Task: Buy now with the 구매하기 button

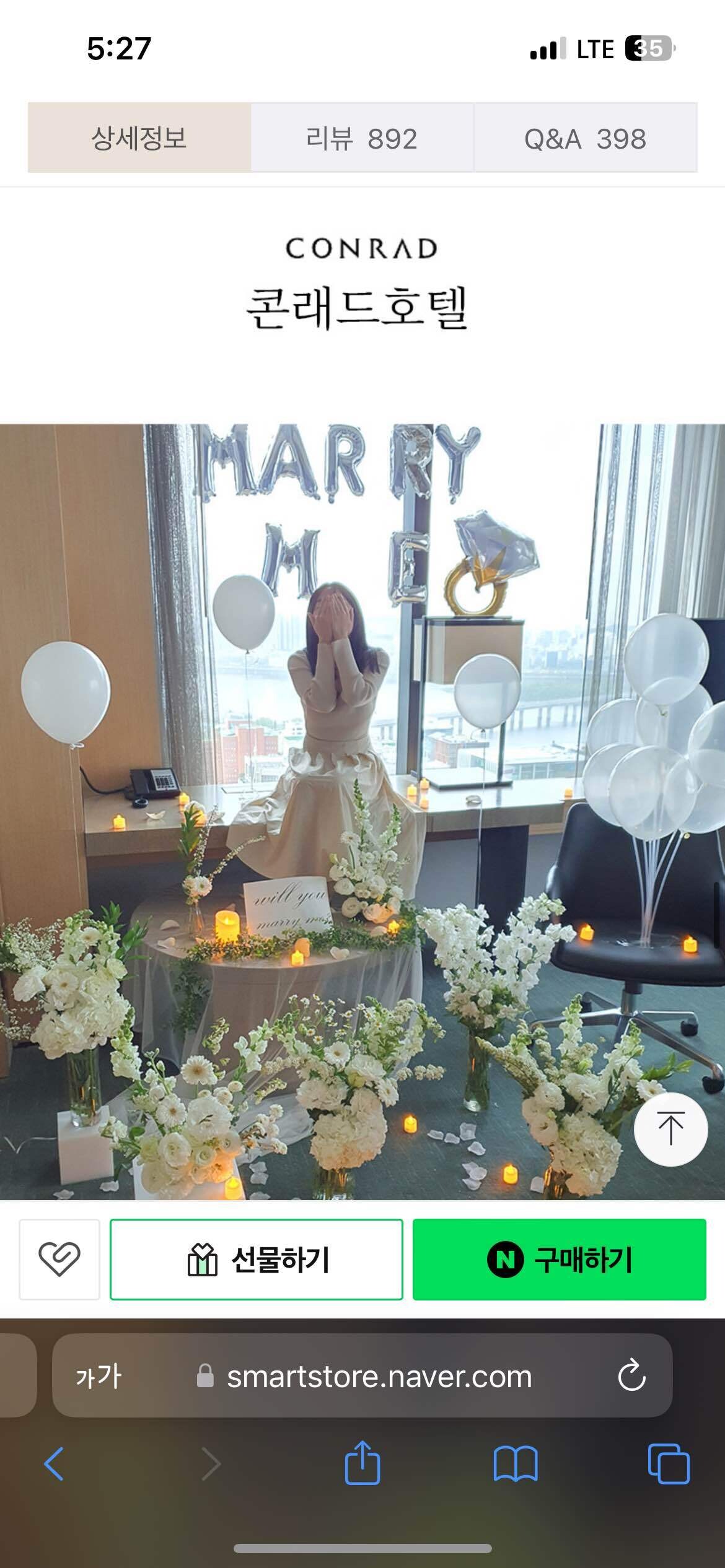Action: [560, 1259]
